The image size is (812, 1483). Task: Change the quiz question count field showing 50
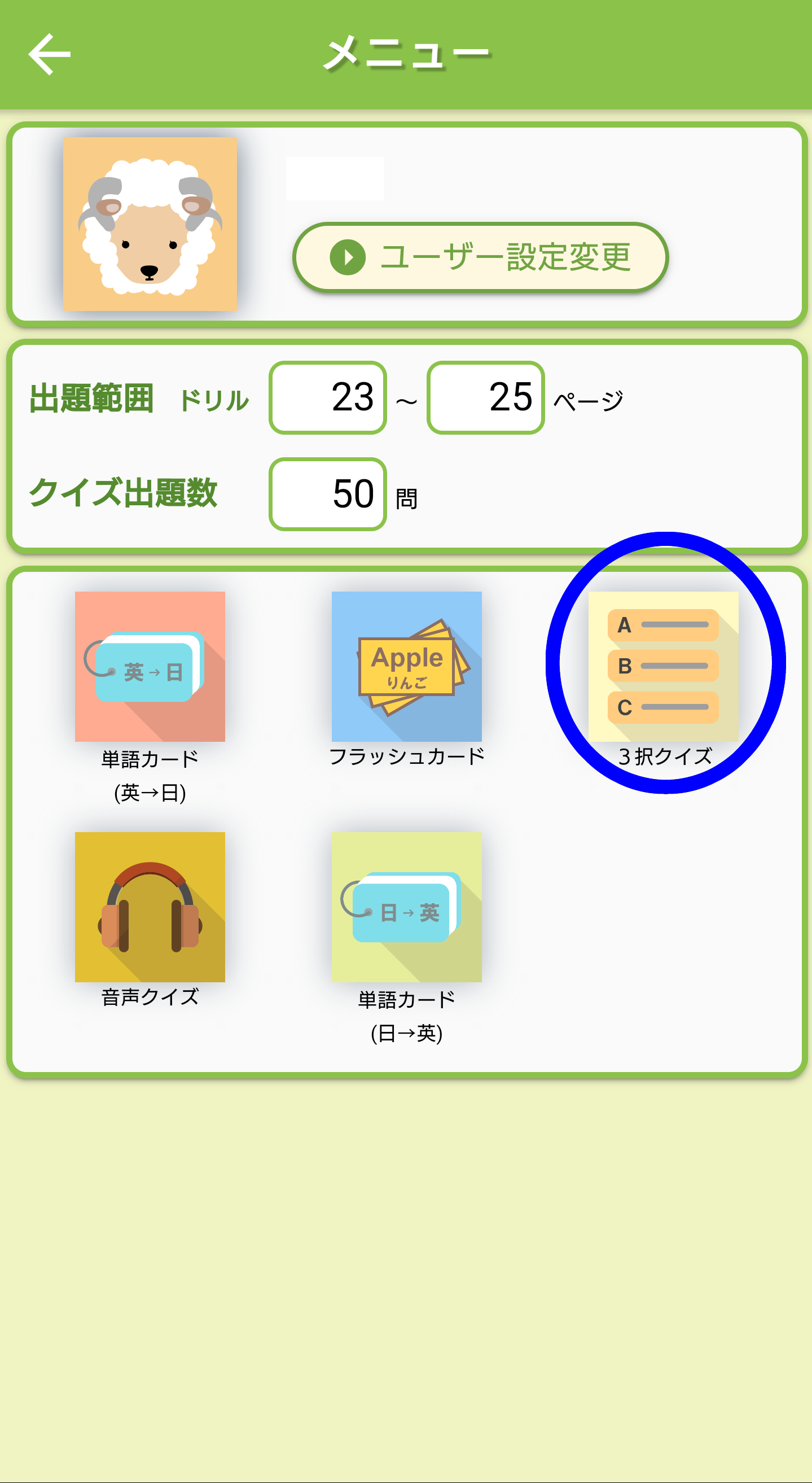point(327,494)
